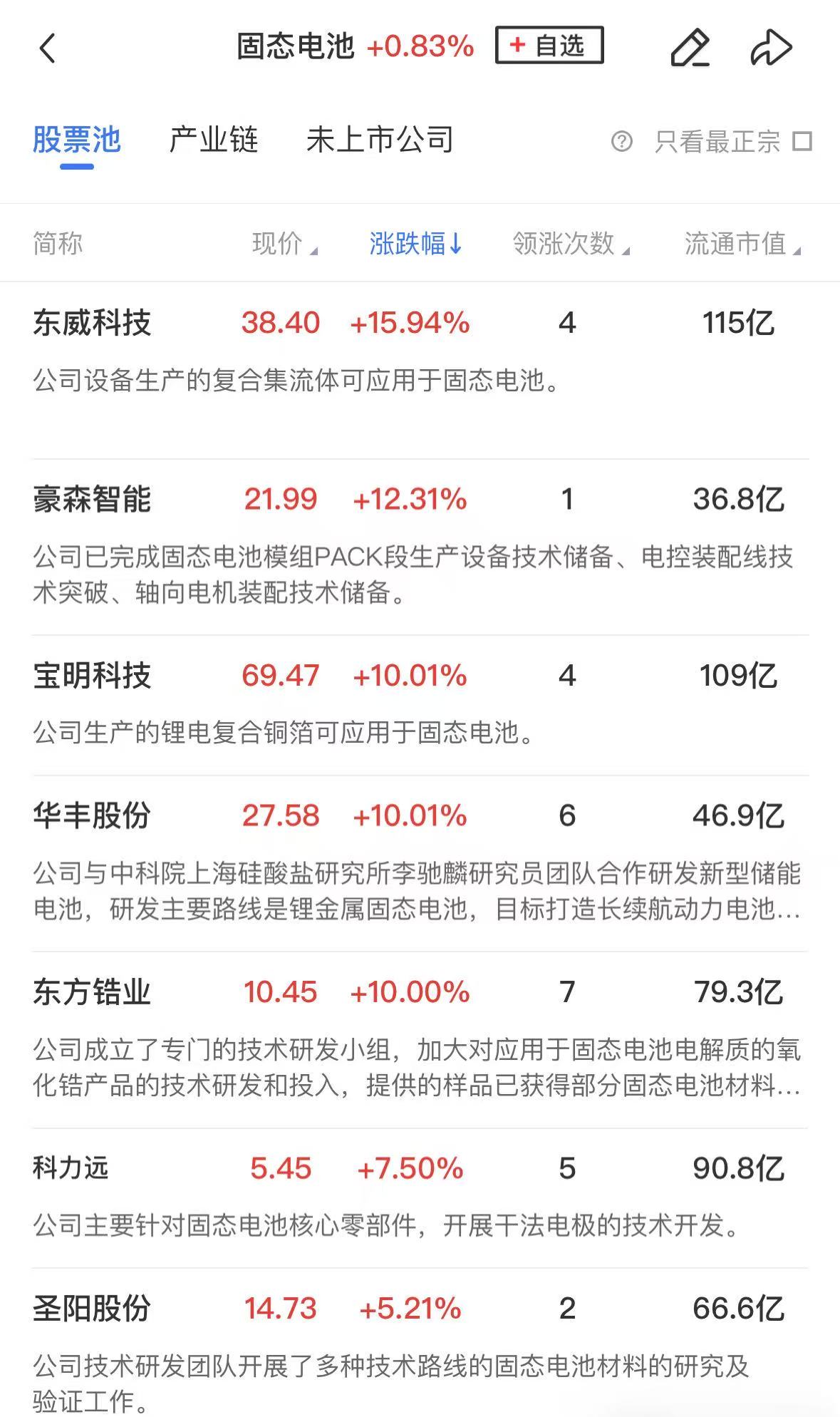
Task: Open the 东威科技 stock row
Action: (x=92, y=323)
